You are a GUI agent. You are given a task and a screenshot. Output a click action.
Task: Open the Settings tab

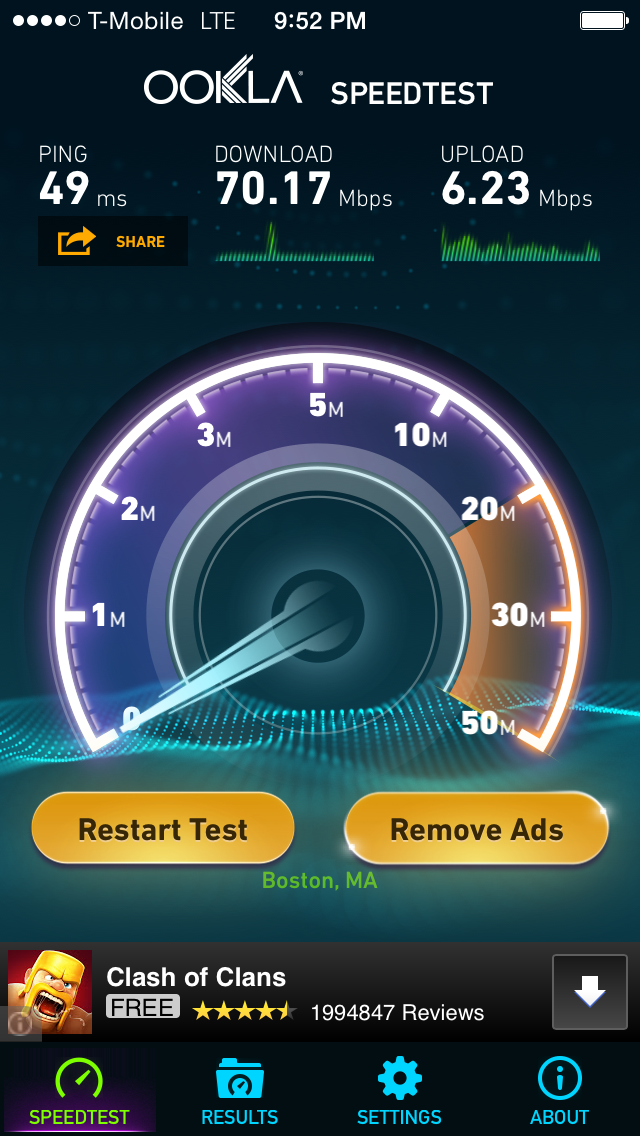399,1090
